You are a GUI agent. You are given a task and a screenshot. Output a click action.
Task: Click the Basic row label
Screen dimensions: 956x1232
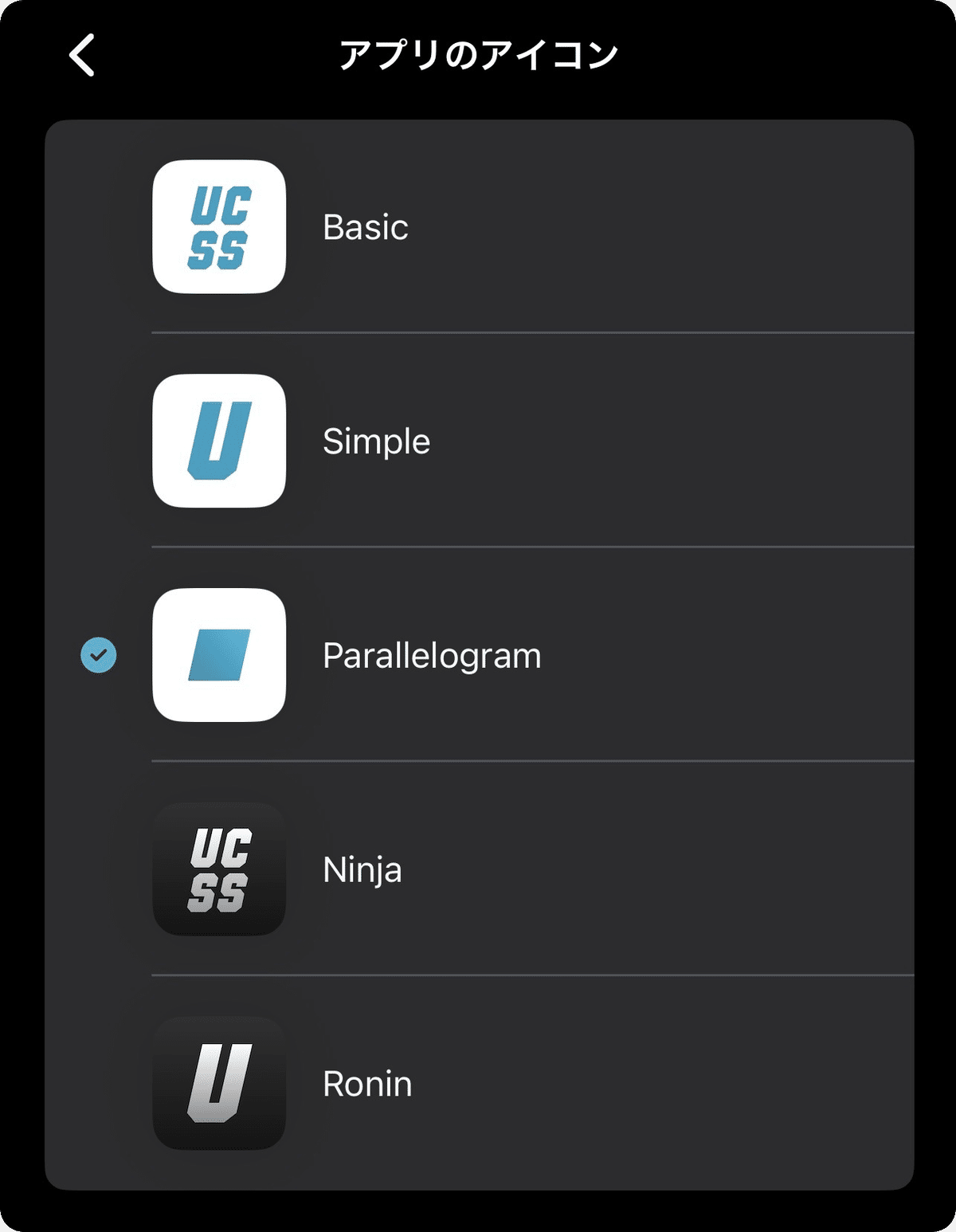tap(365, 227)
